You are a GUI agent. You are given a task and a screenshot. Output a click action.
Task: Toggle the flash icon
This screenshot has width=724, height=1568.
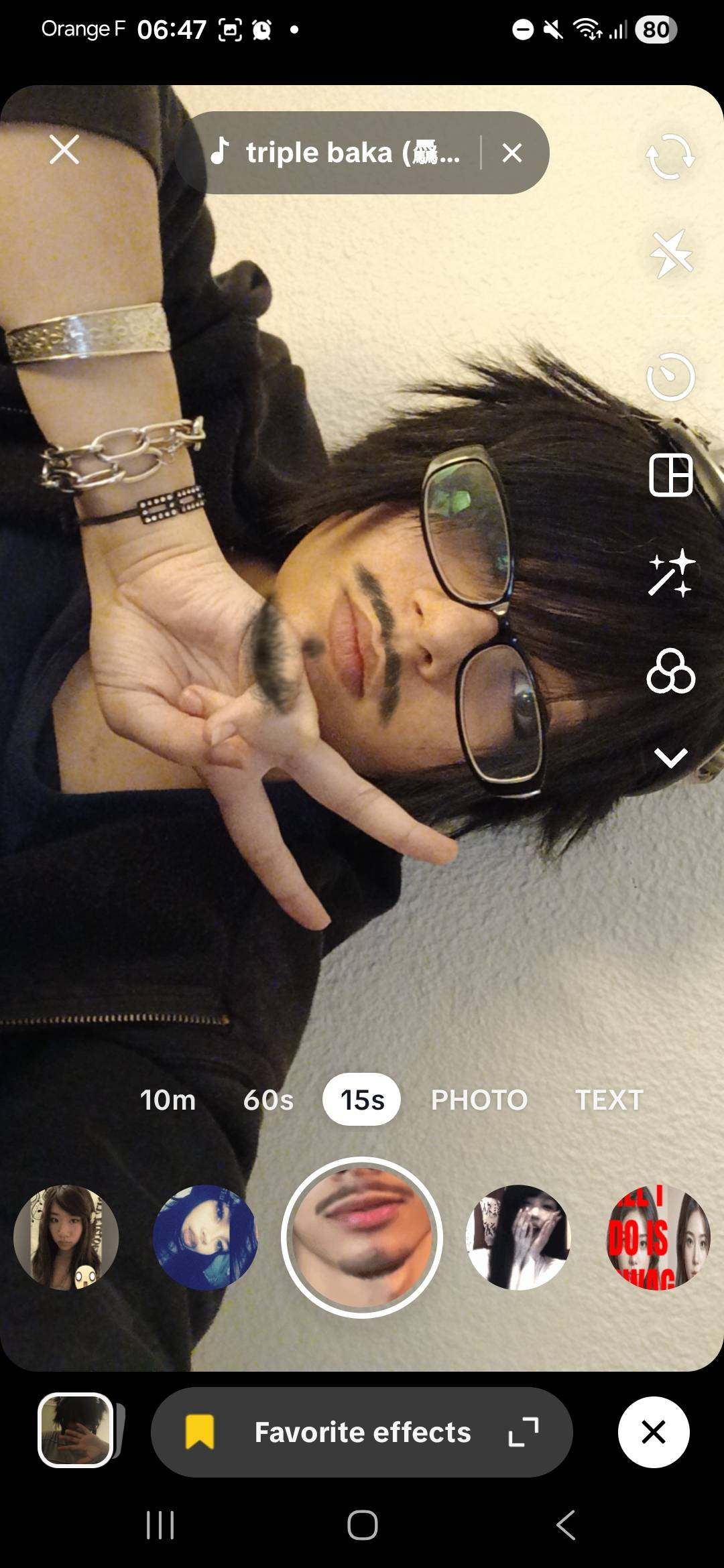click(670, 253)
